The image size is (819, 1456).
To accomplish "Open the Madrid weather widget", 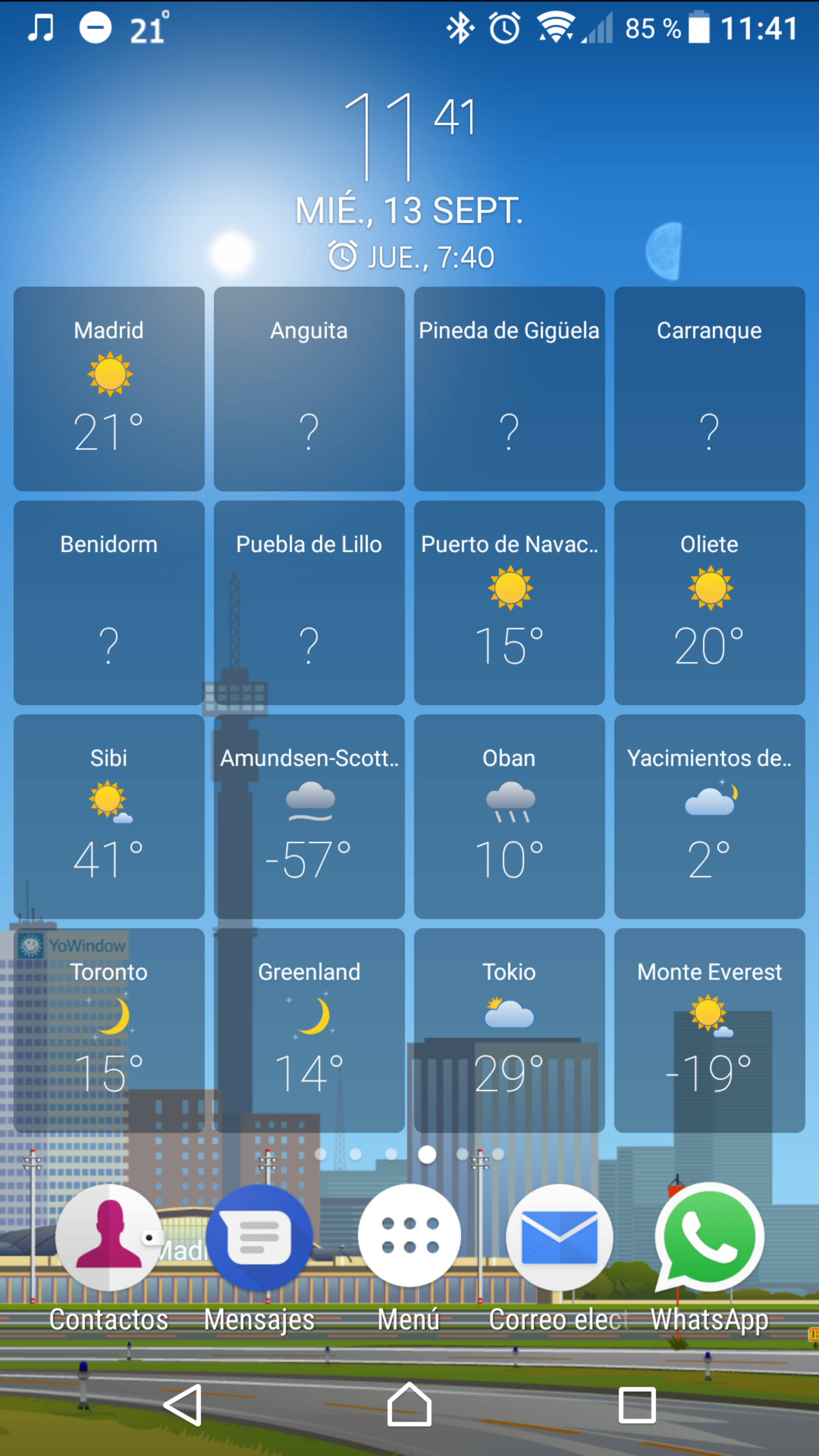I will 109,389.
